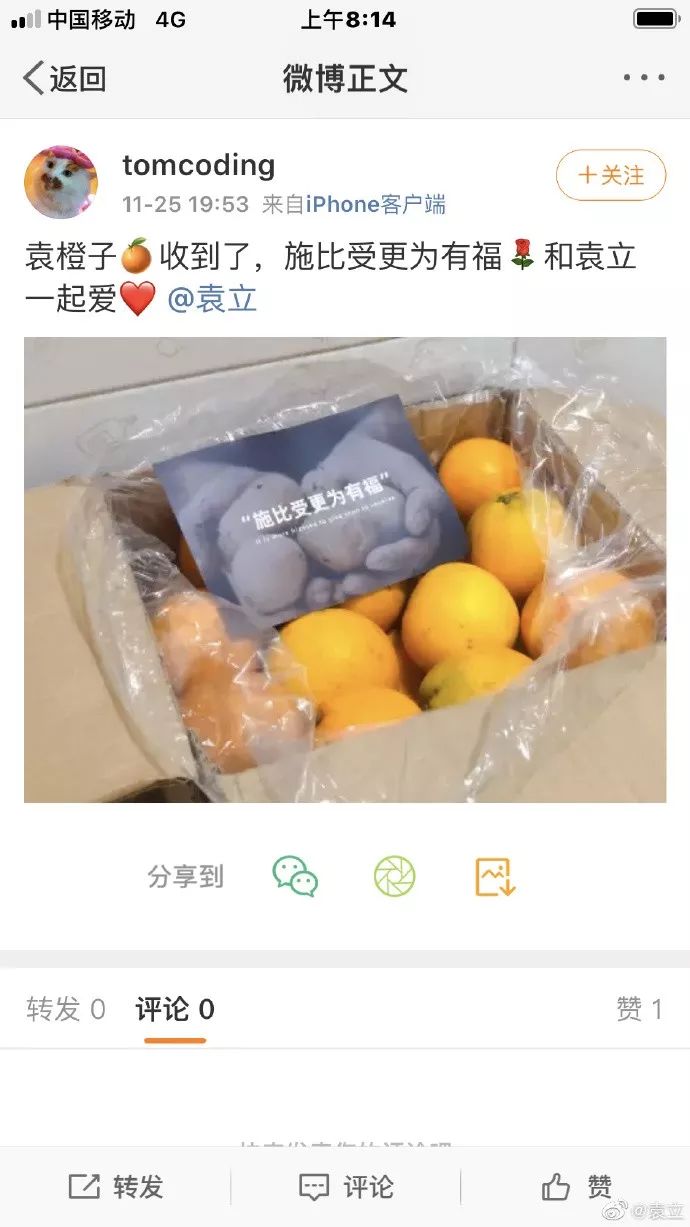Open the iPhone客户端 source link
690x1227 pixels.
375,205
